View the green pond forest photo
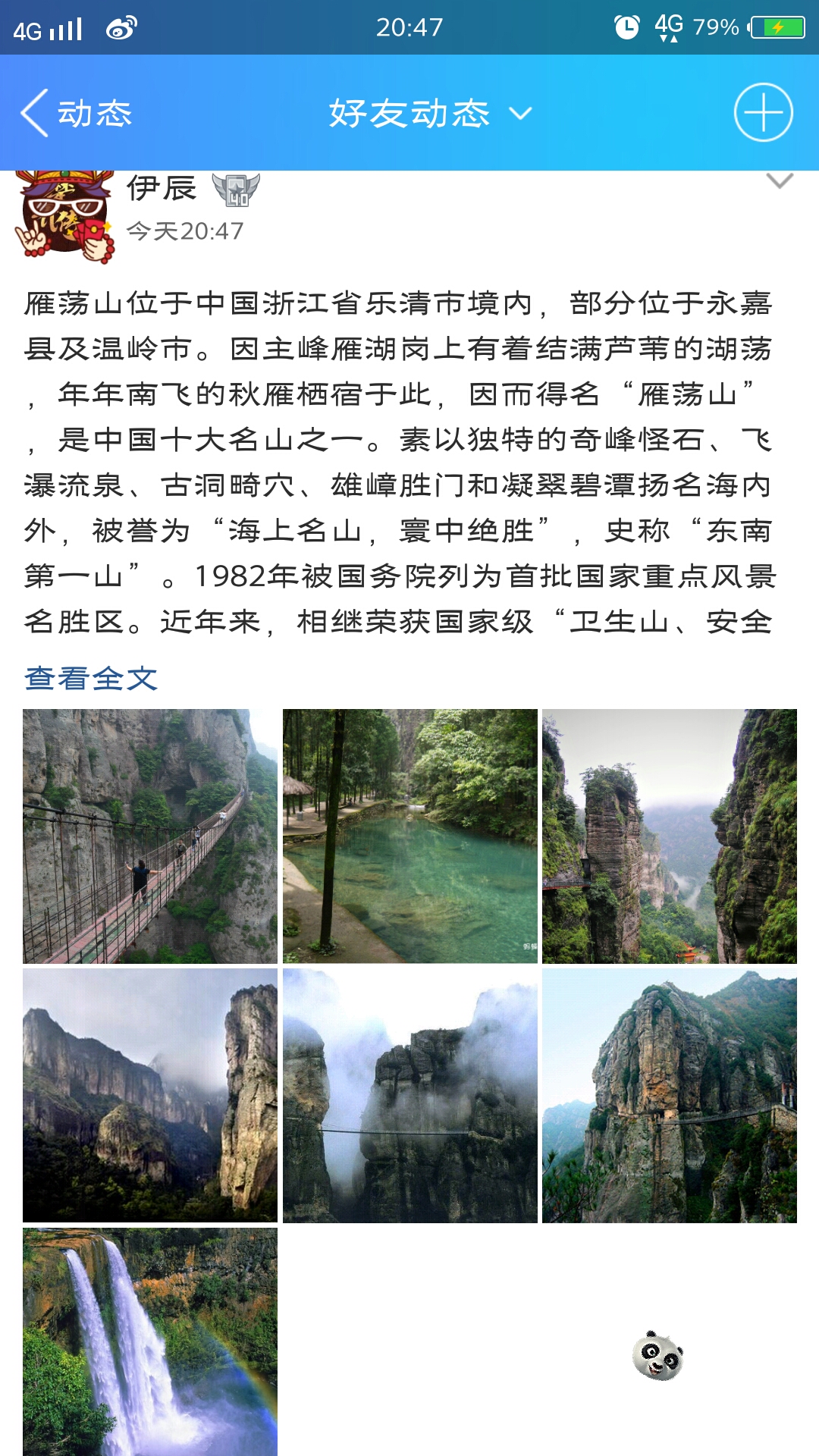Screen dimensions: 819x1456 tap(409, 836)
